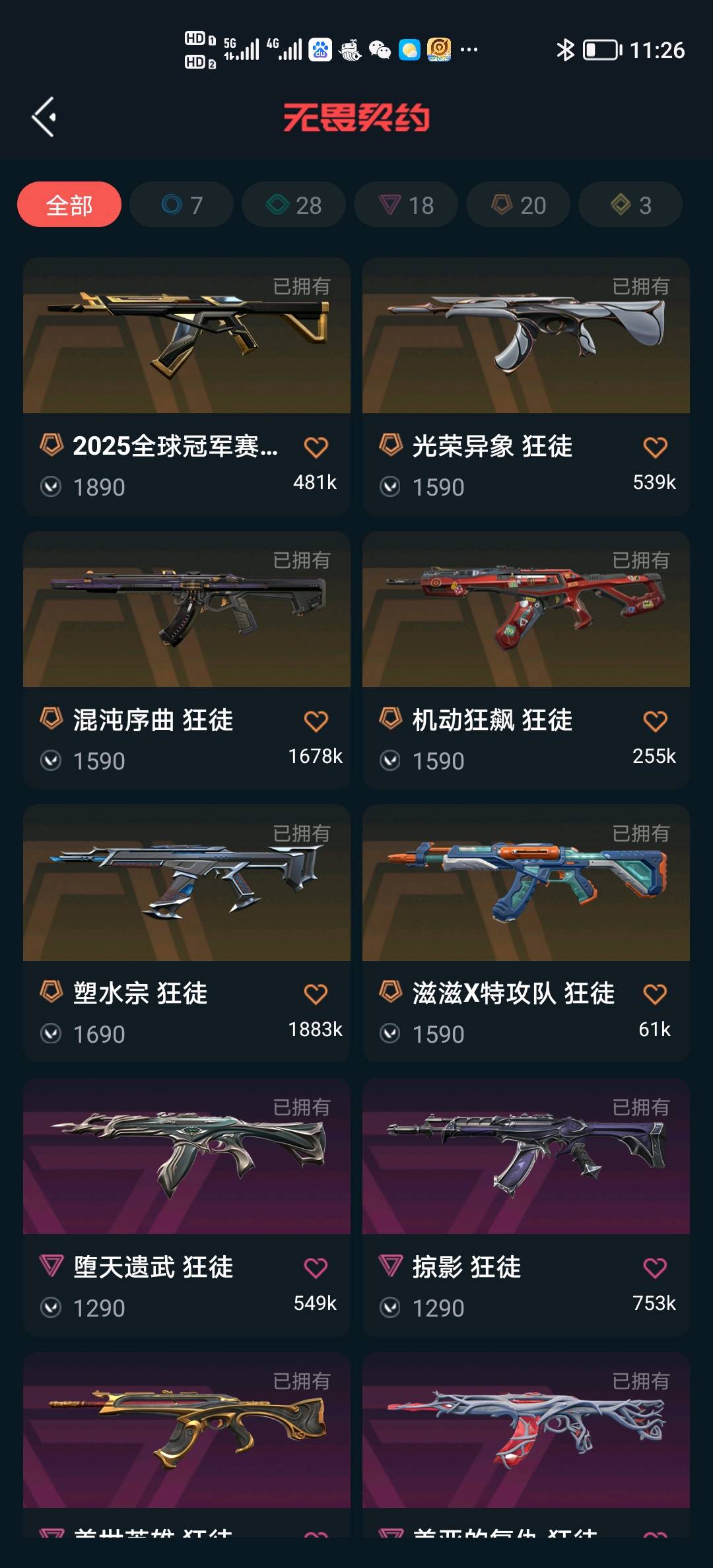Filter by the blue tier showing 7
The image size is (713, 1568).
(182, 205)
